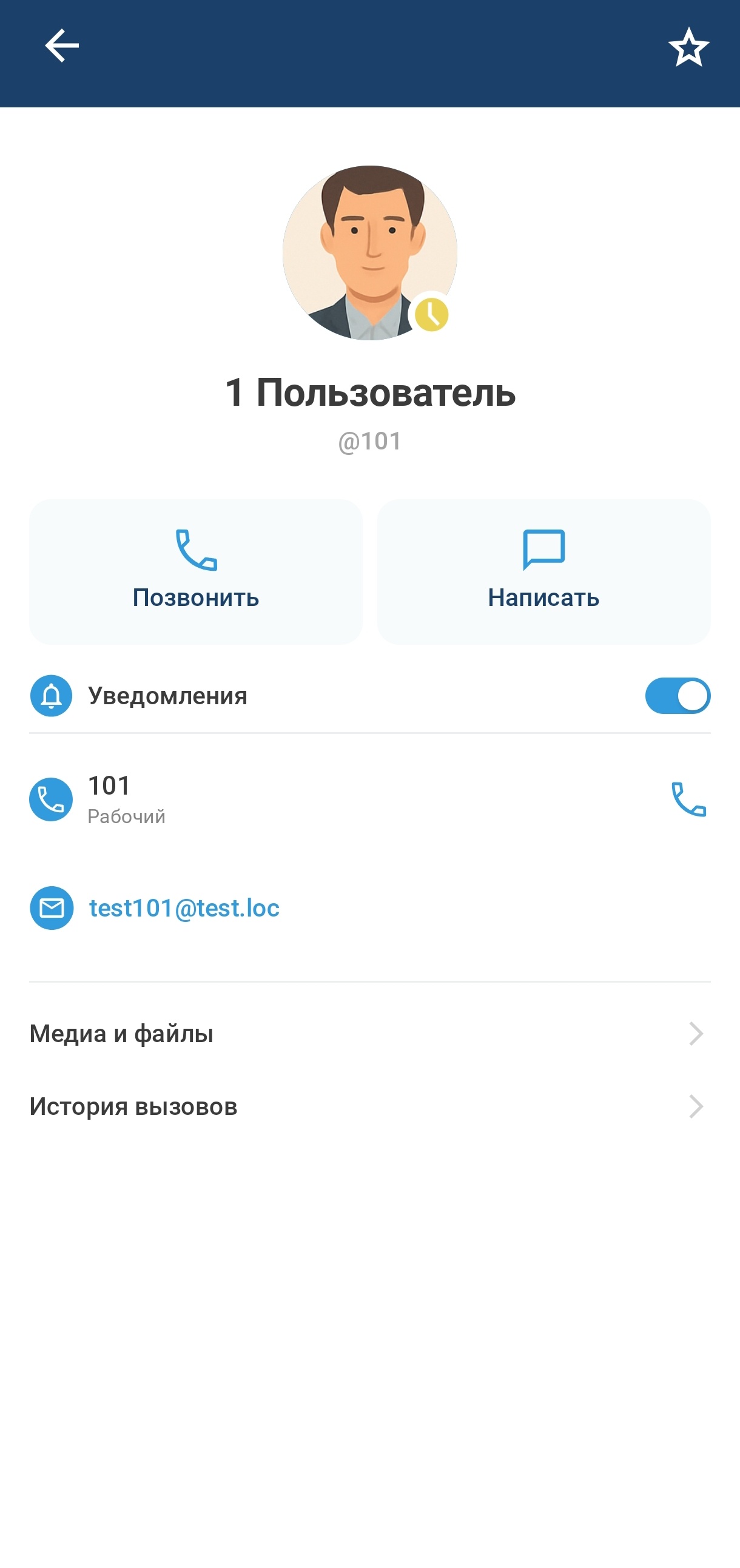This screenshot has height=1568, width=740.
Task: Open the email link test101@test.loc
Action: 184,908
